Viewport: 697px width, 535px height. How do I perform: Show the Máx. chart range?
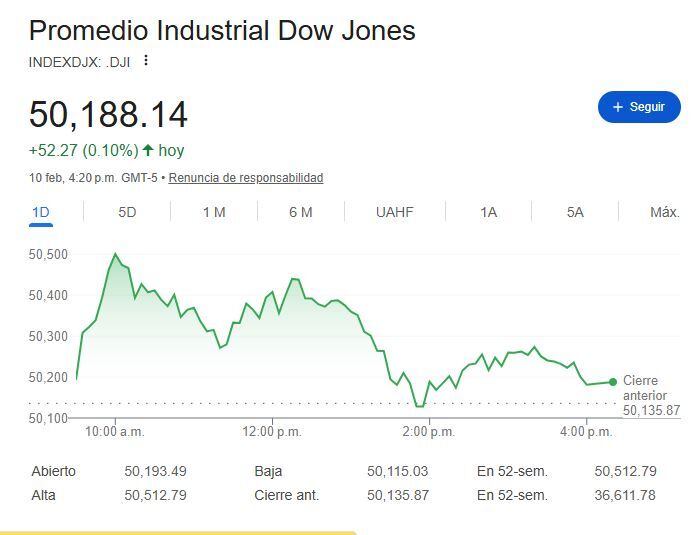(x=664, y=212)
